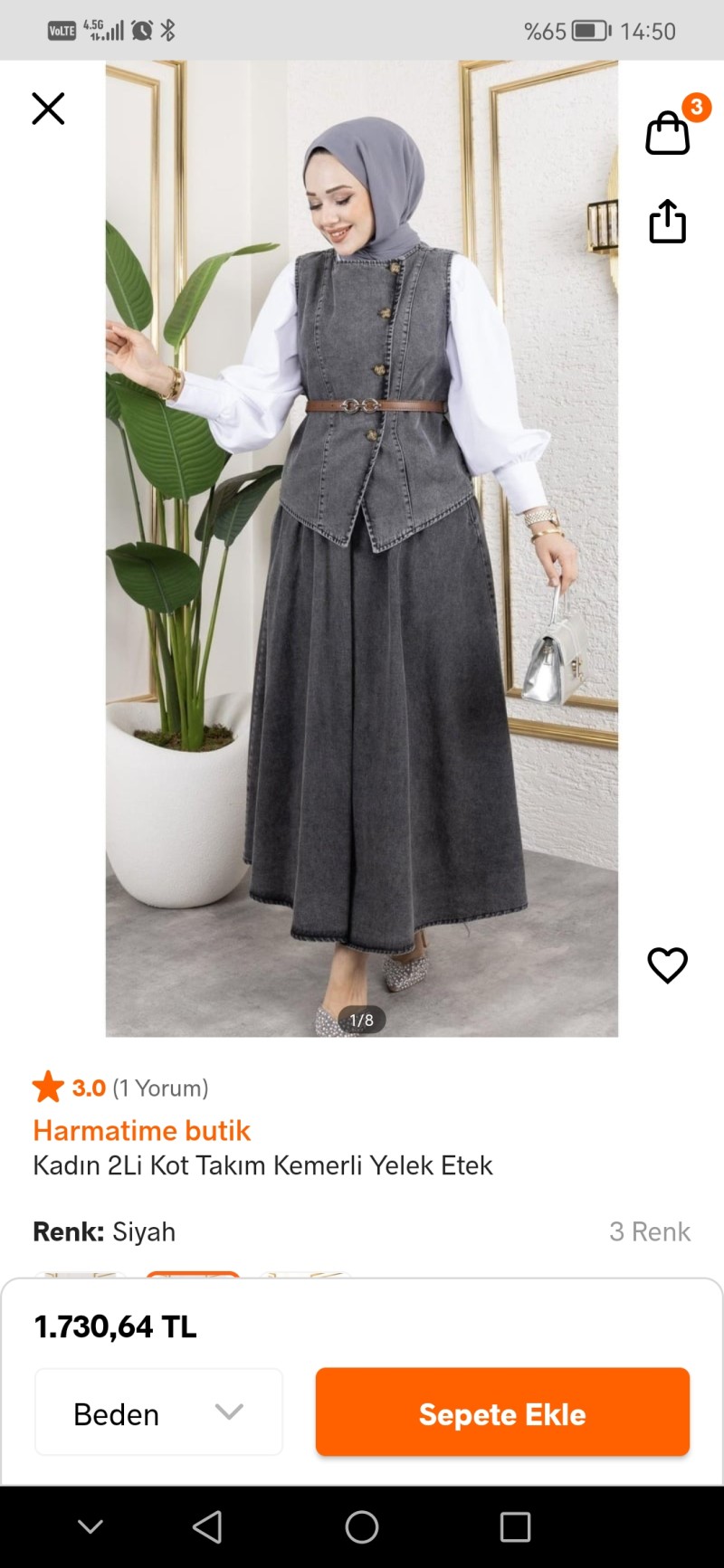Open the product photo in full view

pos(362,543)
